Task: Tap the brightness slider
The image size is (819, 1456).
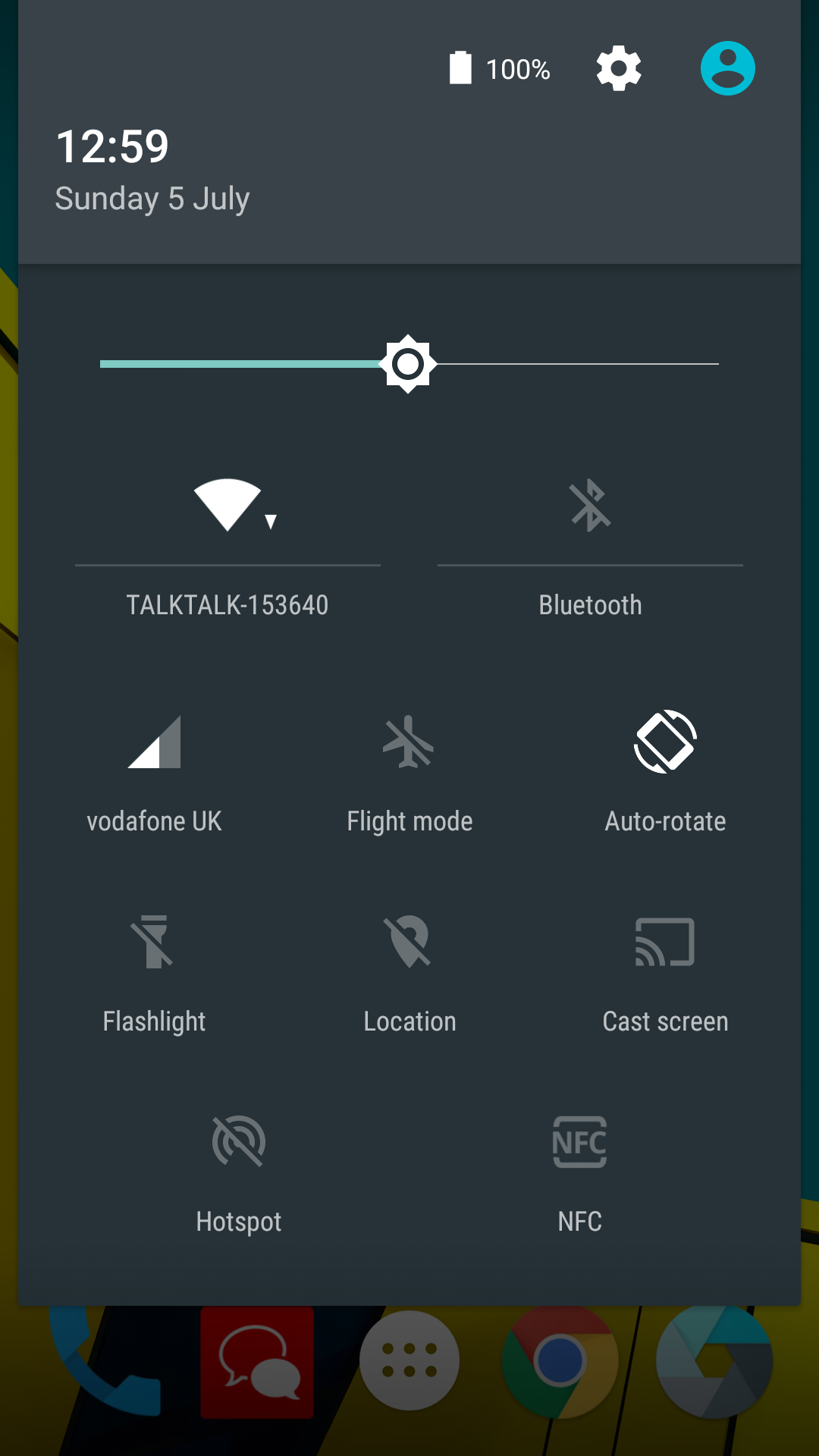Action: click(408, 364)
